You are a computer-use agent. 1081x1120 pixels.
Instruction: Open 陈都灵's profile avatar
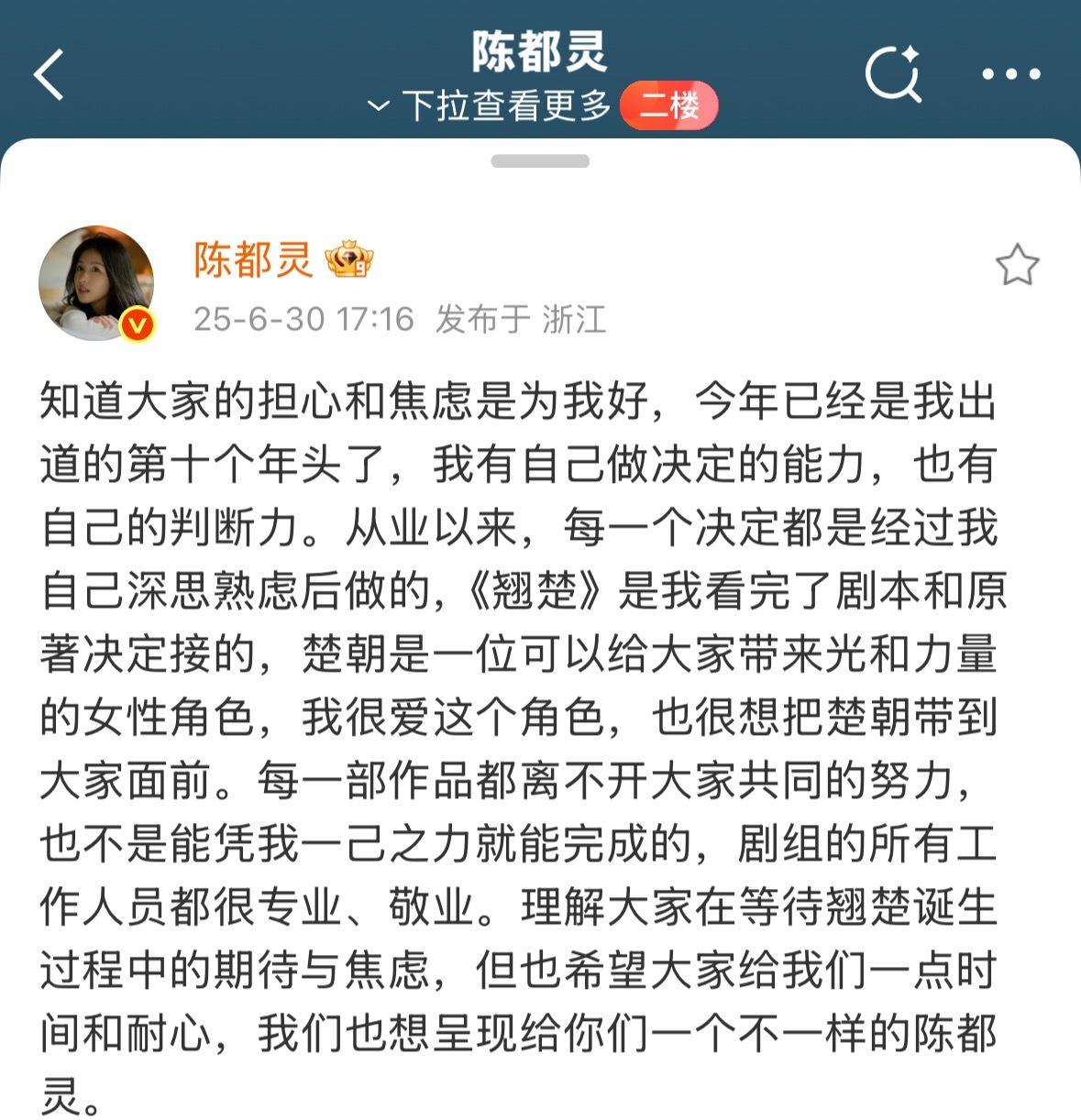click(x=95, y=282)
